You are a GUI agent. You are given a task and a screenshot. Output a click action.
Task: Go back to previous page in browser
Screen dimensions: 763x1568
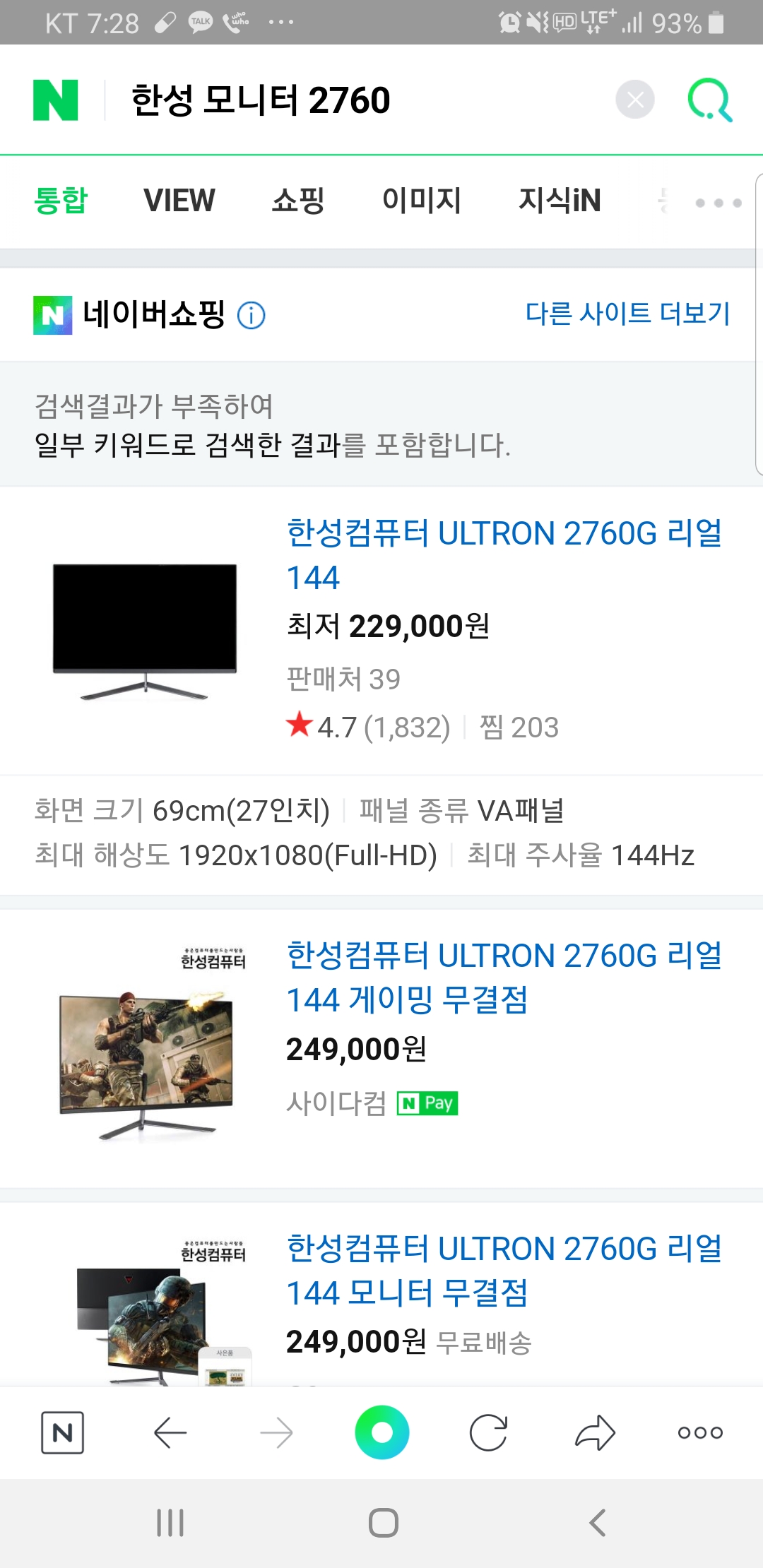coord(170,1432)
